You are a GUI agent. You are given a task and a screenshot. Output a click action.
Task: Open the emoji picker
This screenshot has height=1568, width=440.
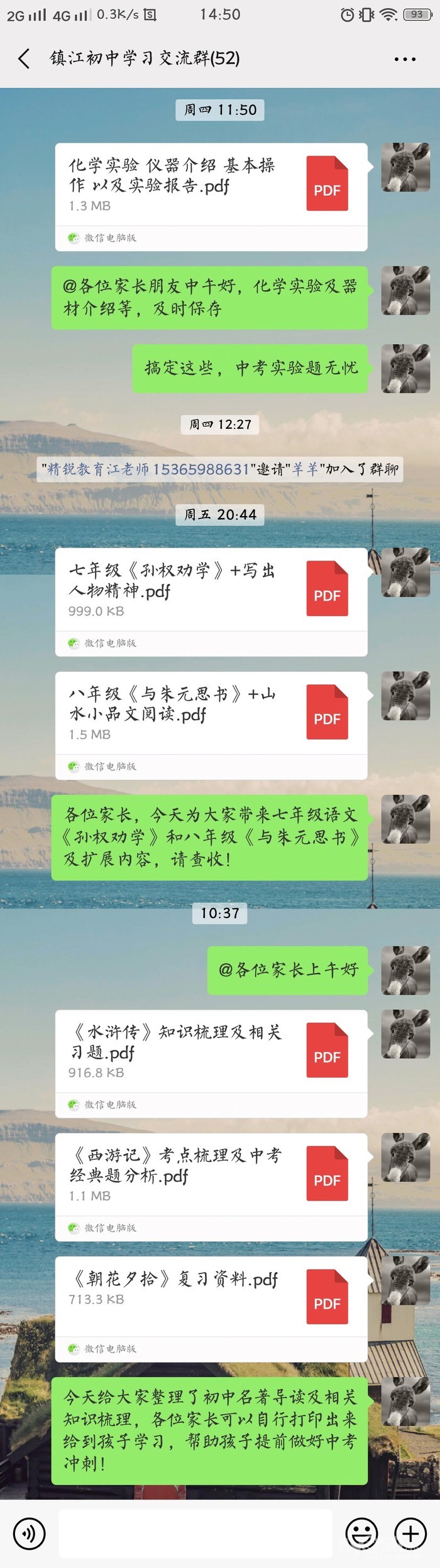pos(362,1533)
